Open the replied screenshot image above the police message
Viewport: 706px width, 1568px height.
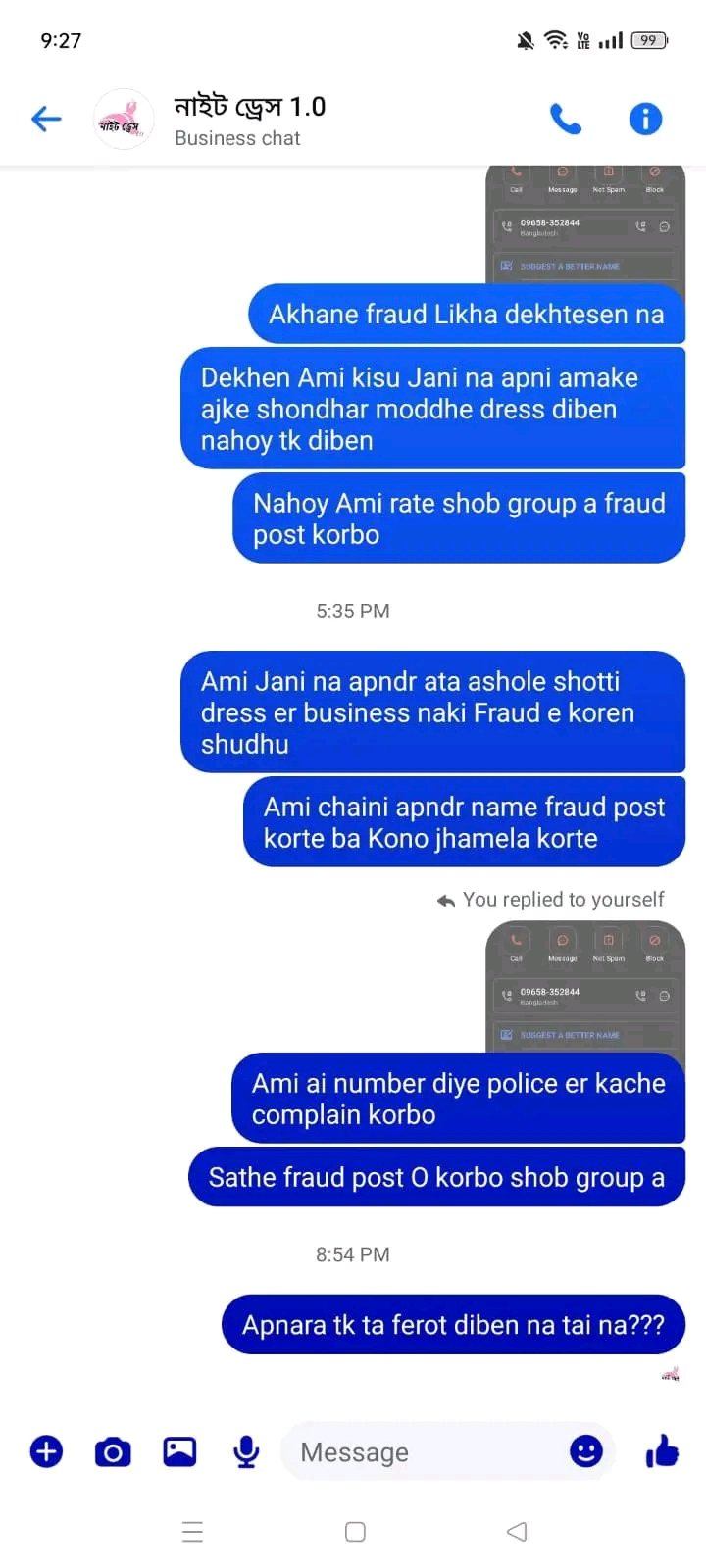[x=584, y=988]
